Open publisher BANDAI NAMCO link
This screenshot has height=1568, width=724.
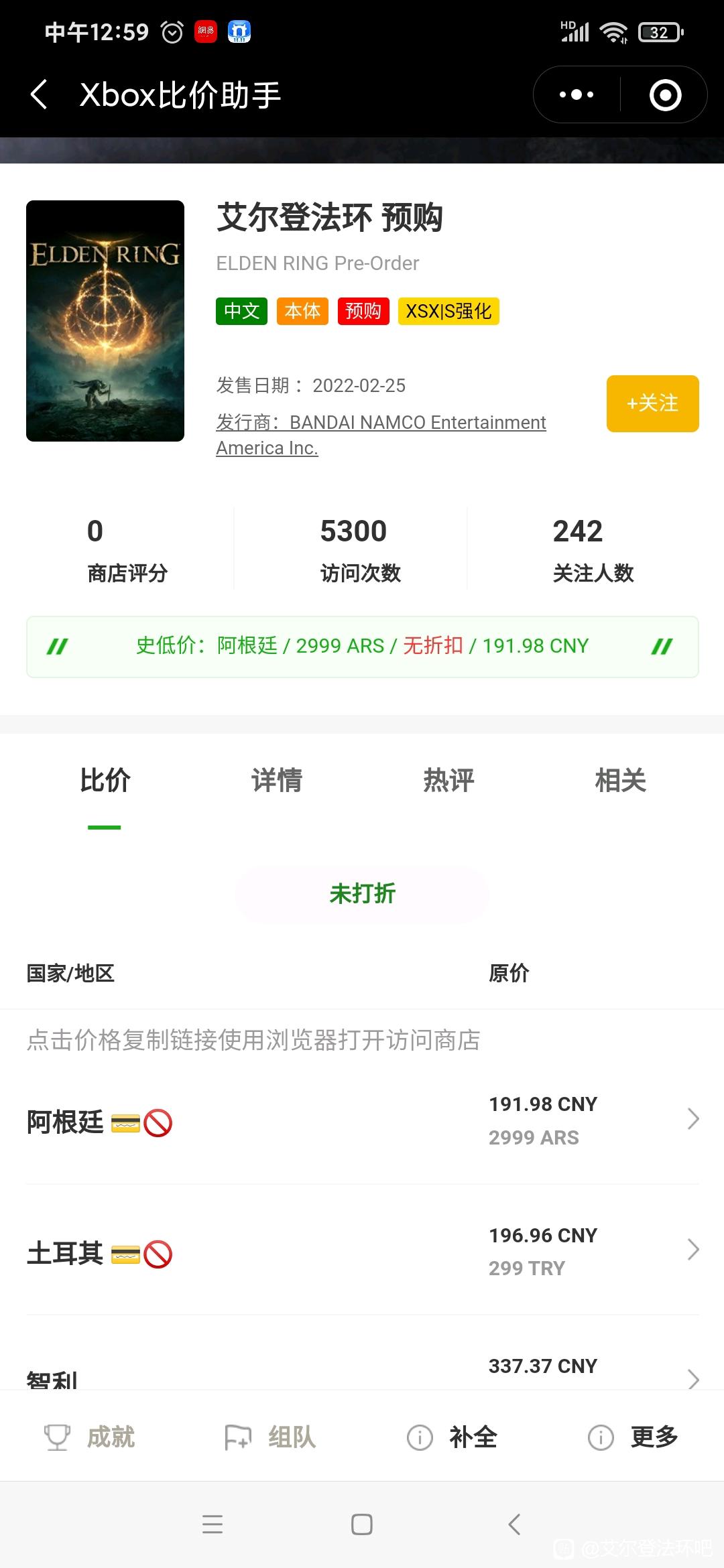pos(381,435)
